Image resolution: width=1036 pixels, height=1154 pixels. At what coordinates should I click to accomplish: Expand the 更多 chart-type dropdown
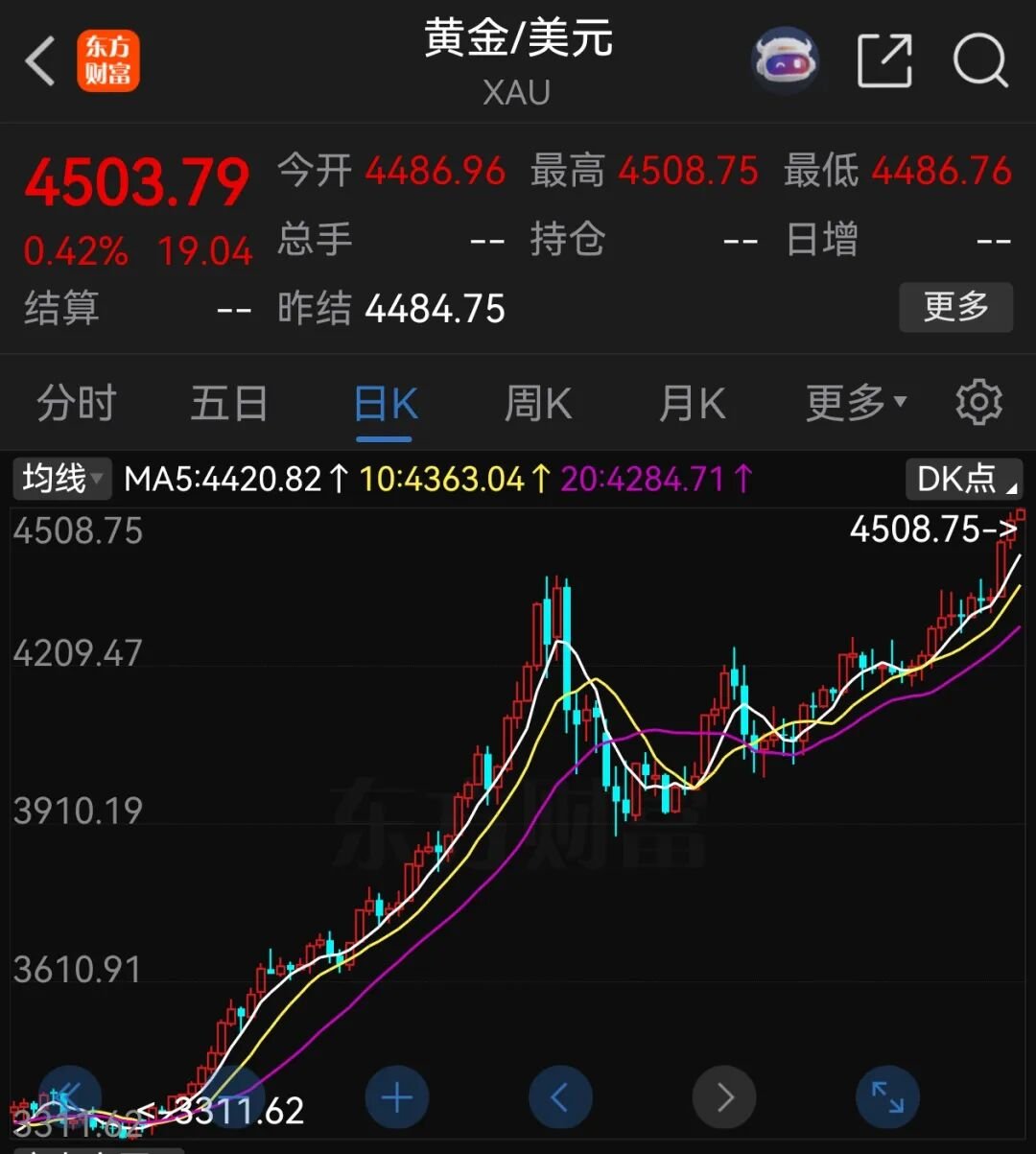pos(852,403)
